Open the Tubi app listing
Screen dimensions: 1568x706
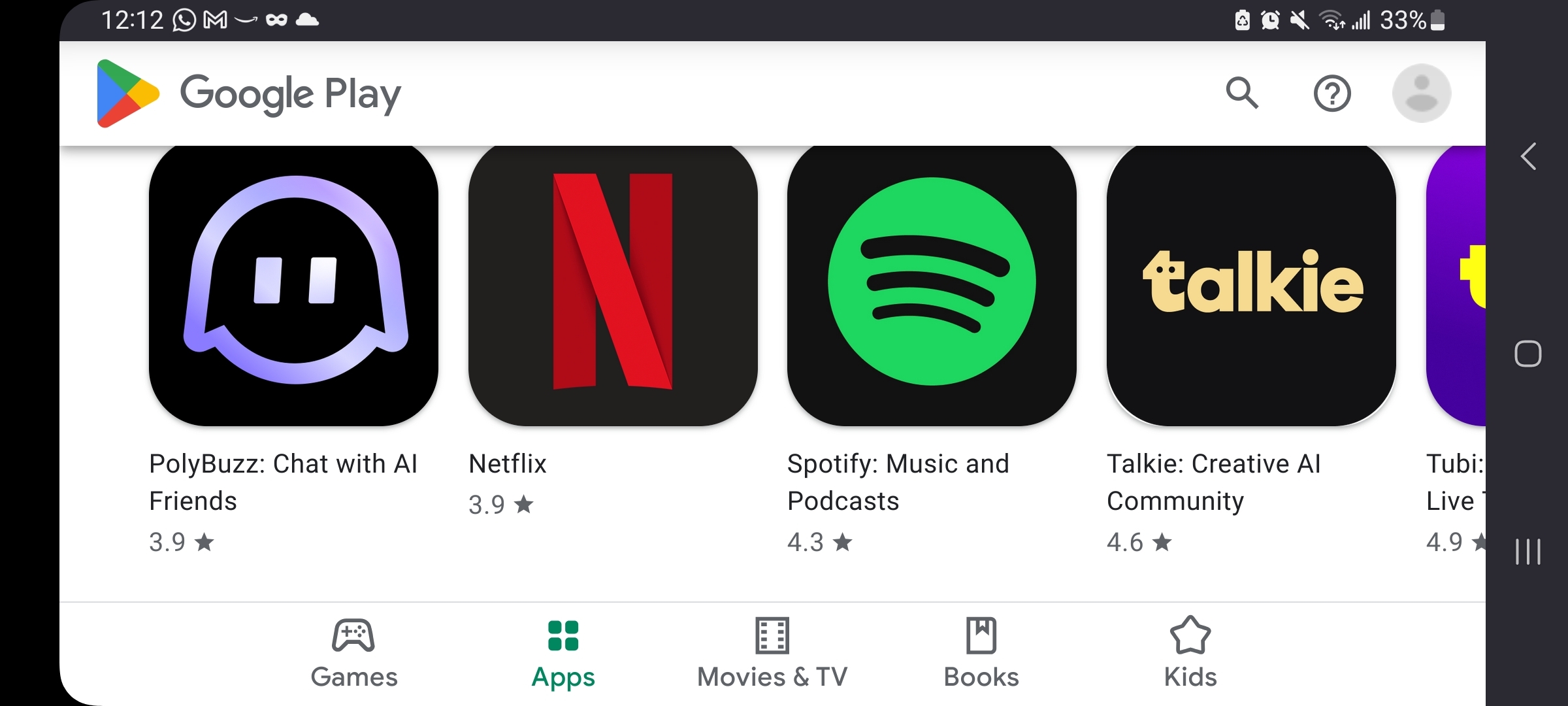[x=1457, y=284]
